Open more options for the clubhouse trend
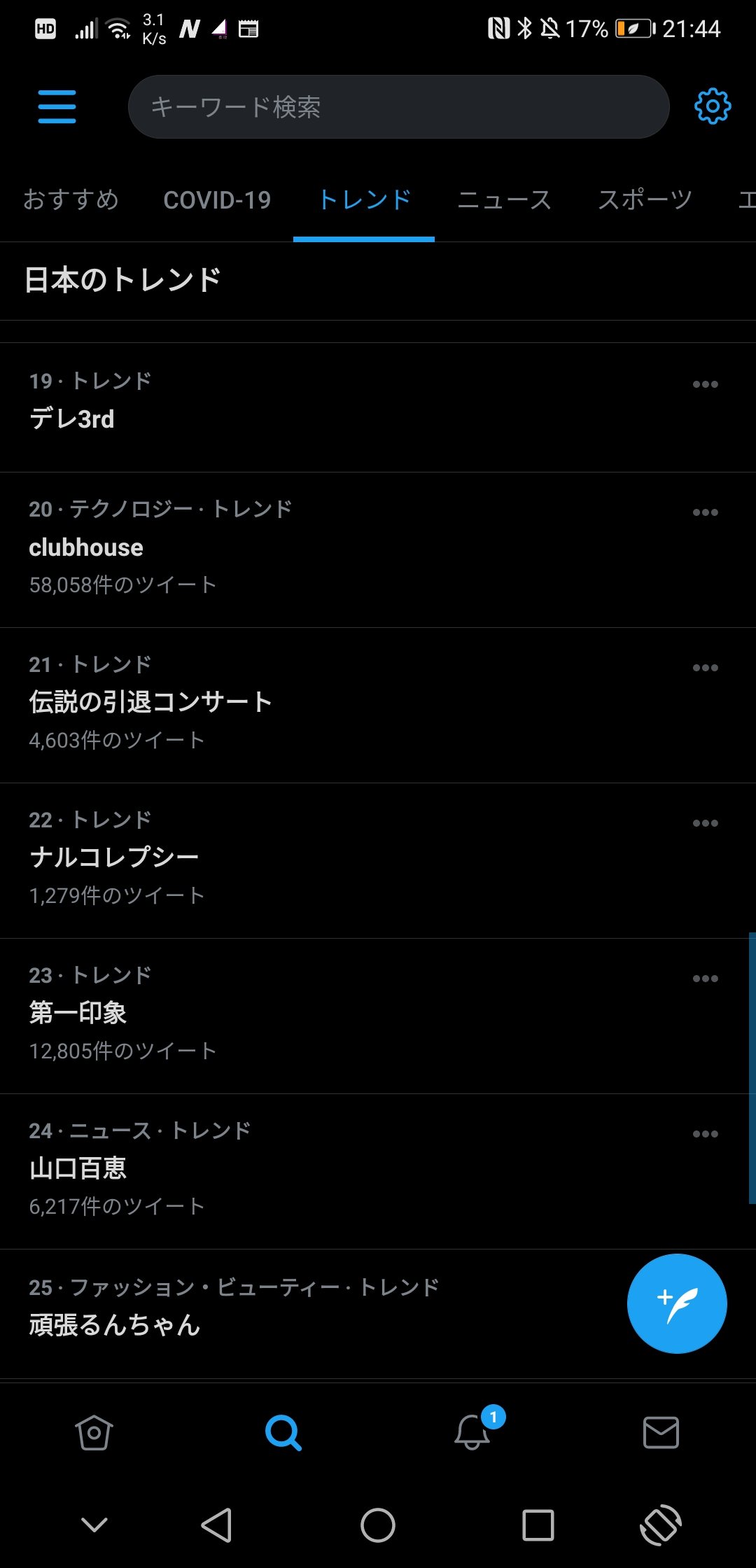Image resolution: width=756 pixels, height=1568 pixels. click(x=705, y=512)
